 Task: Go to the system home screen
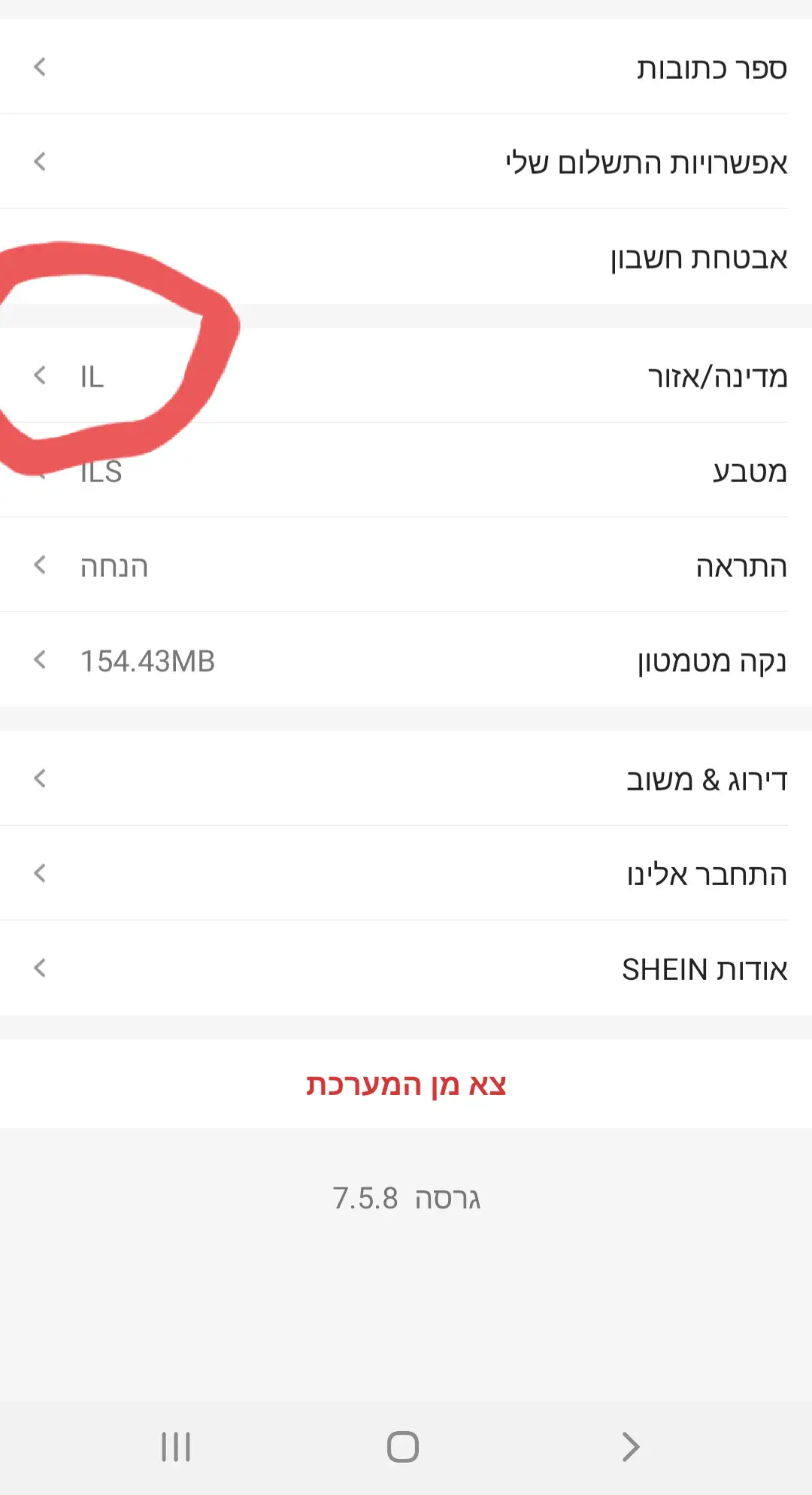pyautogui.click(x=403, y=1447)
